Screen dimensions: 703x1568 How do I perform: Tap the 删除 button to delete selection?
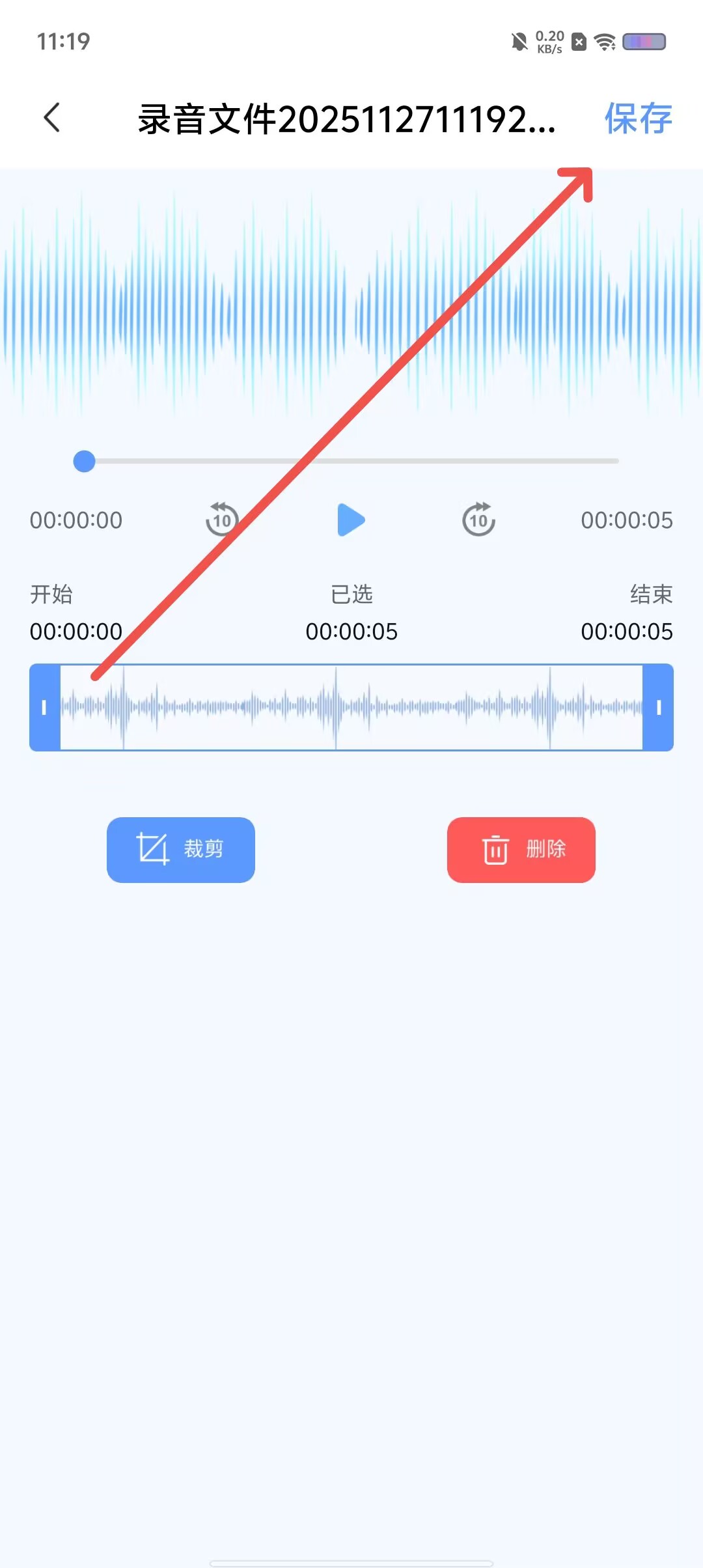[x=520, y=850]
